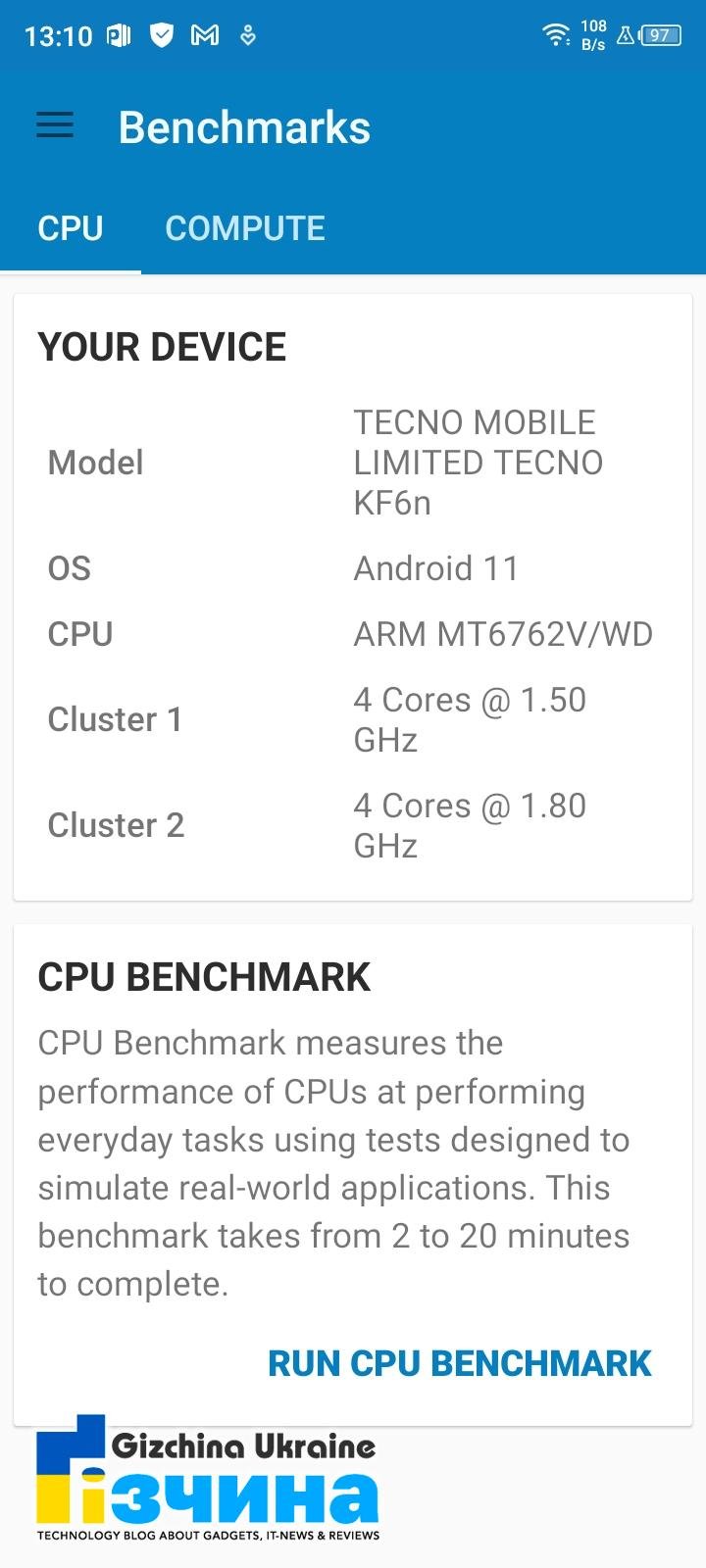This screenshot has height=1568, width=706.
Task: Open the hamburger navigation menu
Action: tap(55, 125)
